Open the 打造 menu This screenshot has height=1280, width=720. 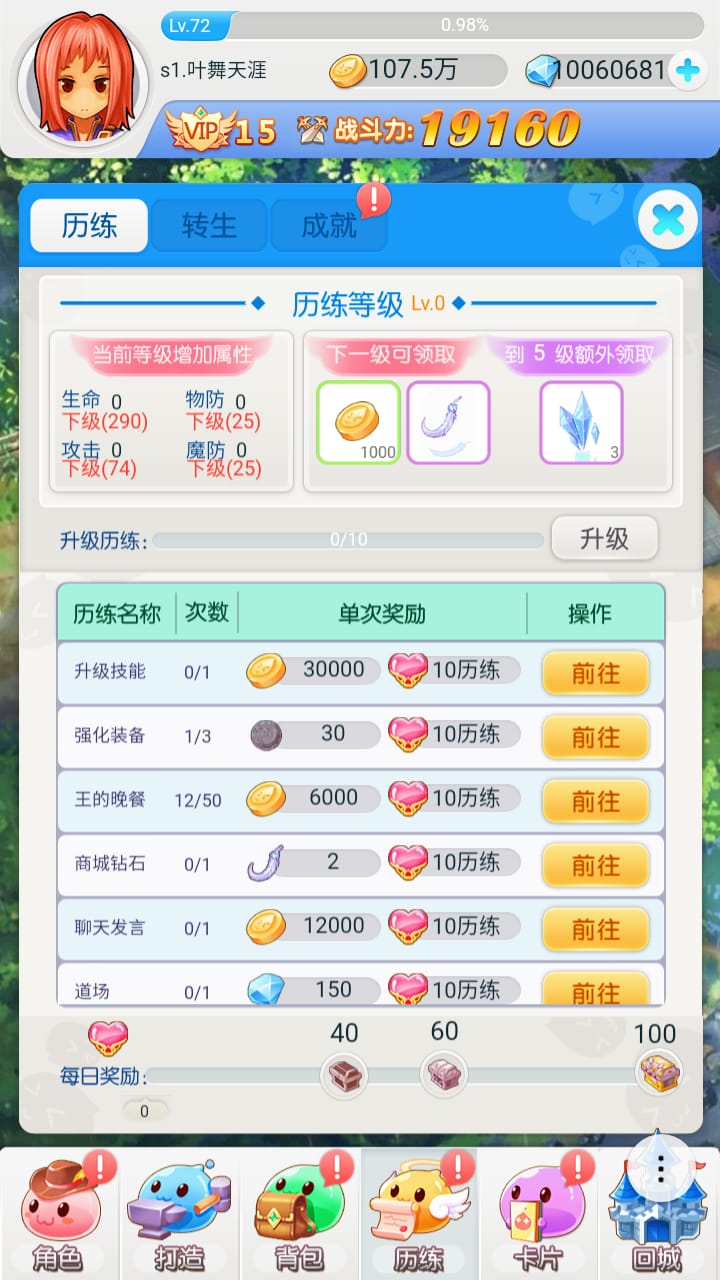[179, 1213]
